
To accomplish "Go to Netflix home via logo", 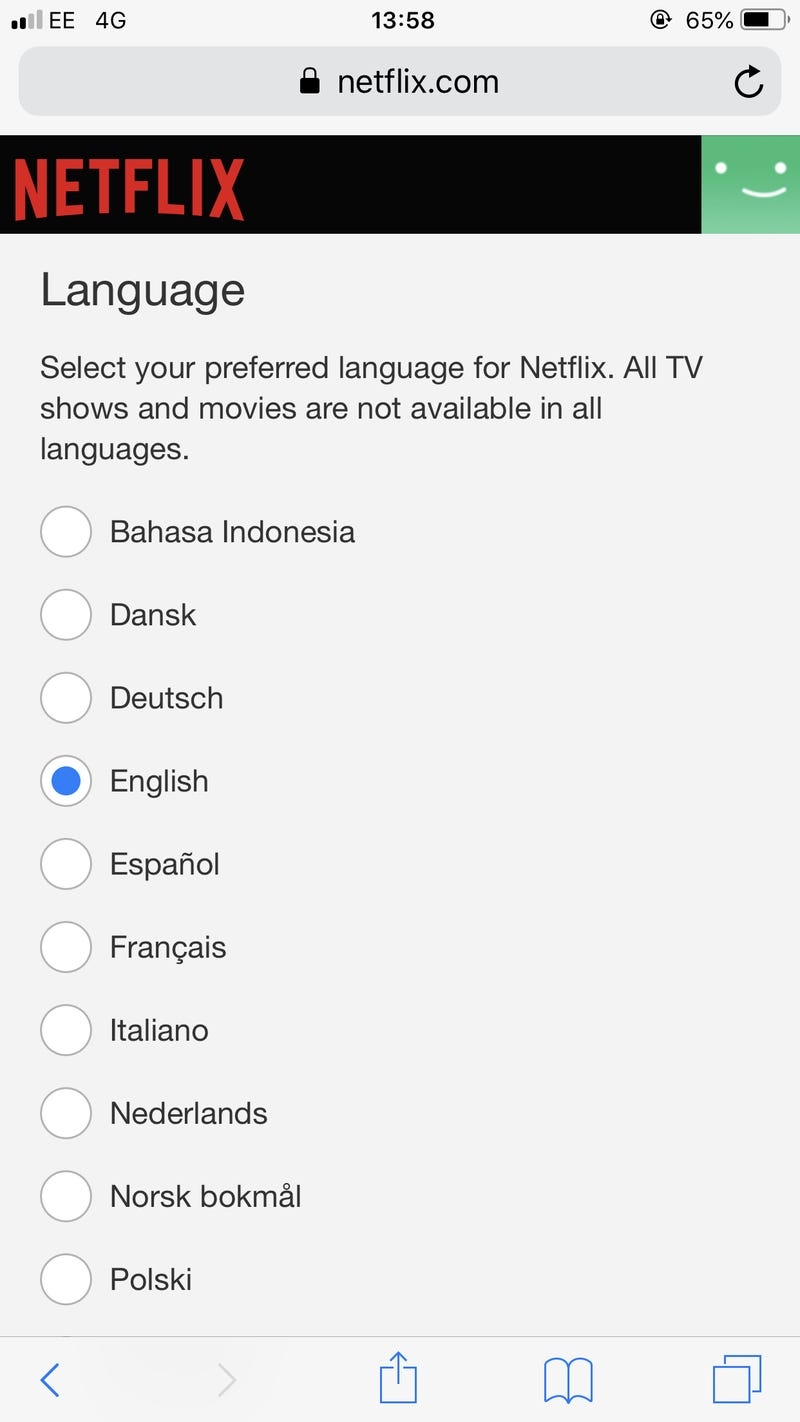I will pos(129,188).
